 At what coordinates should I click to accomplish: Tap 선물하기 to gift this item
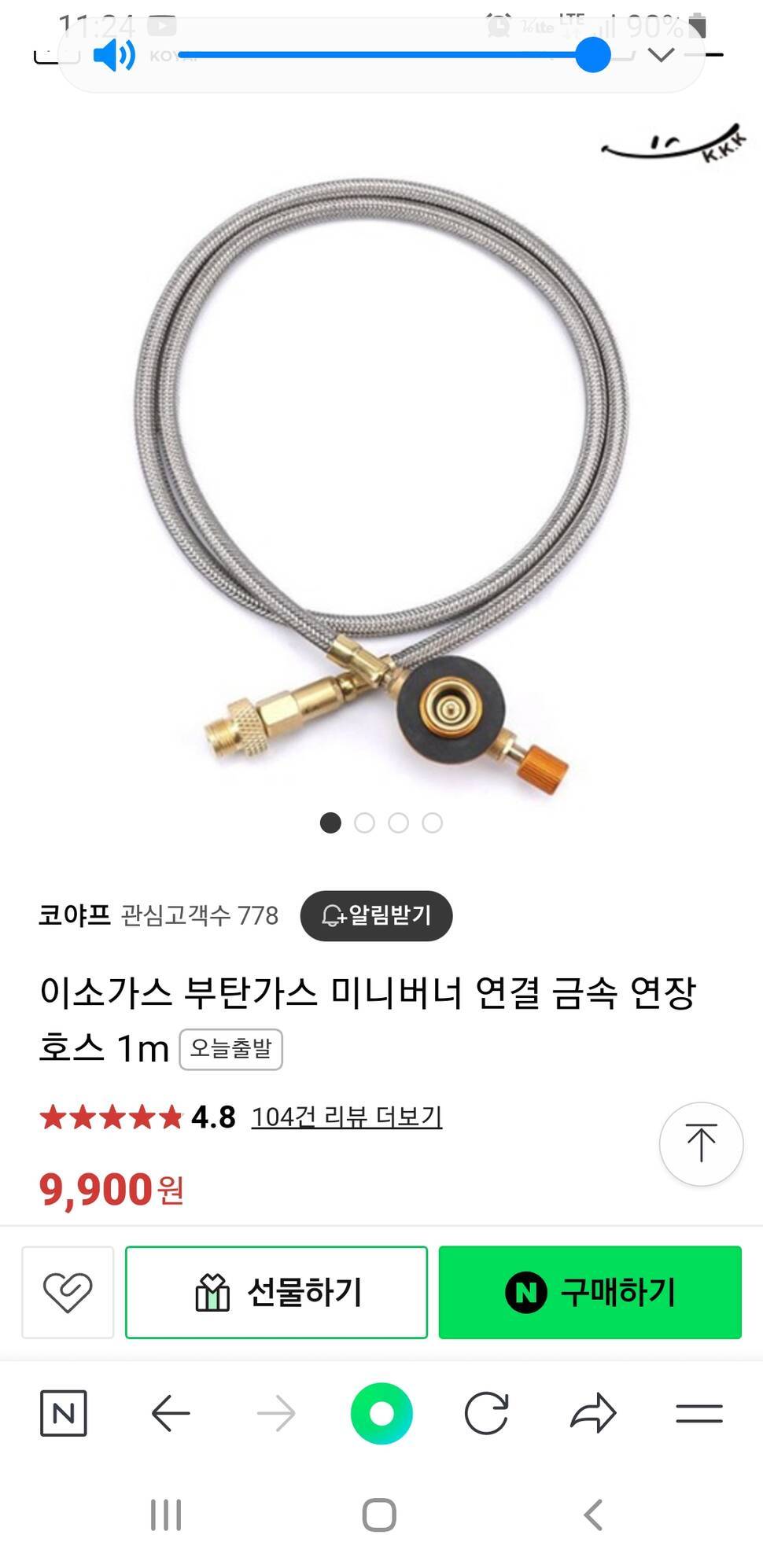tap(276, 1292)
